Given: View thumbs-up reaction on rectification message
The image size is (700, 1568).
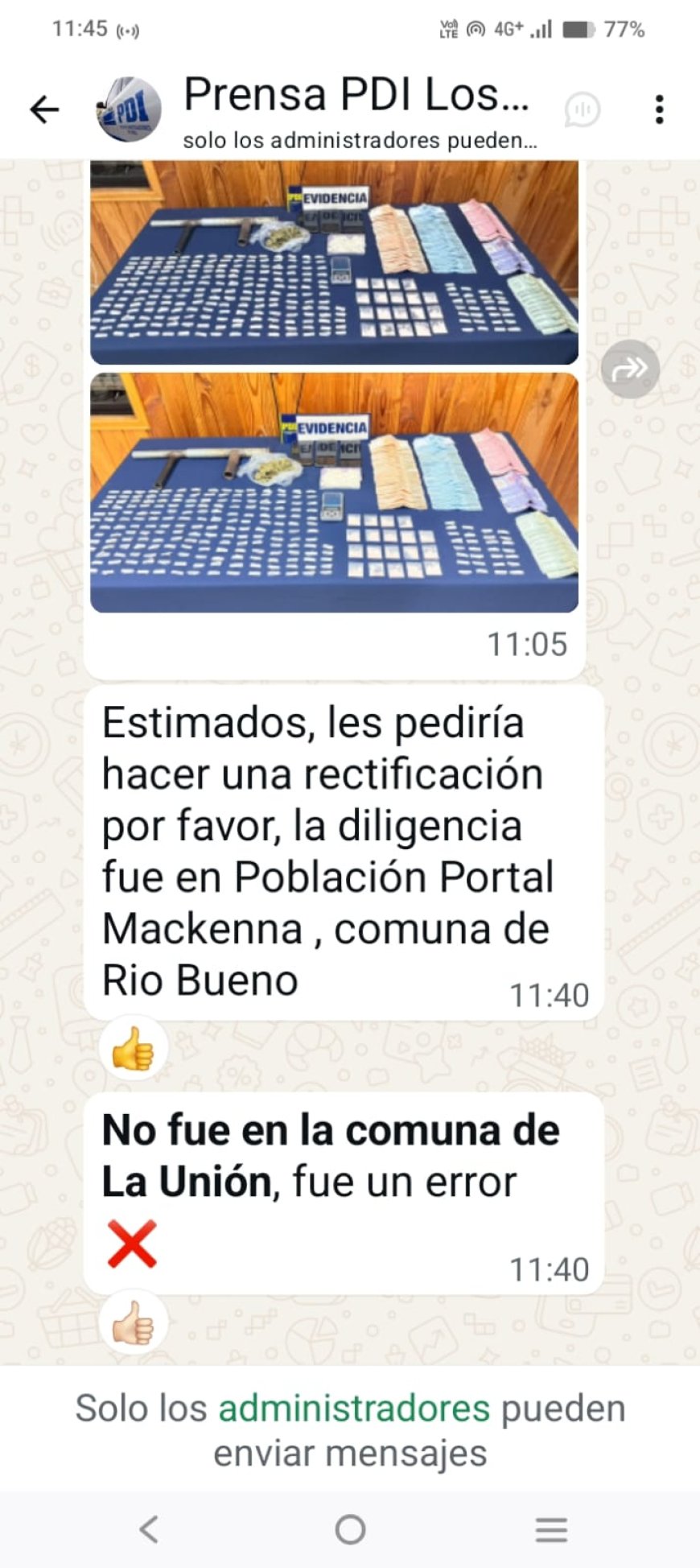Looking at the screenshot, I should pos(134,1049).
